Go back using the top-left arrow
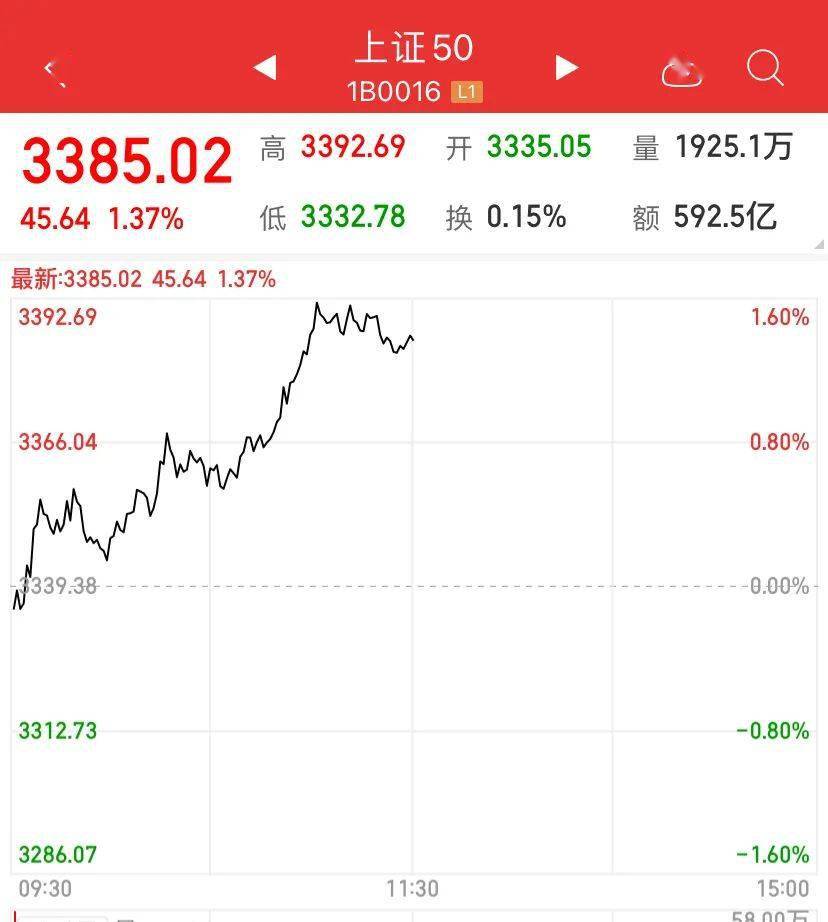The height and width of the screenshot is (922, 828). 54,70
